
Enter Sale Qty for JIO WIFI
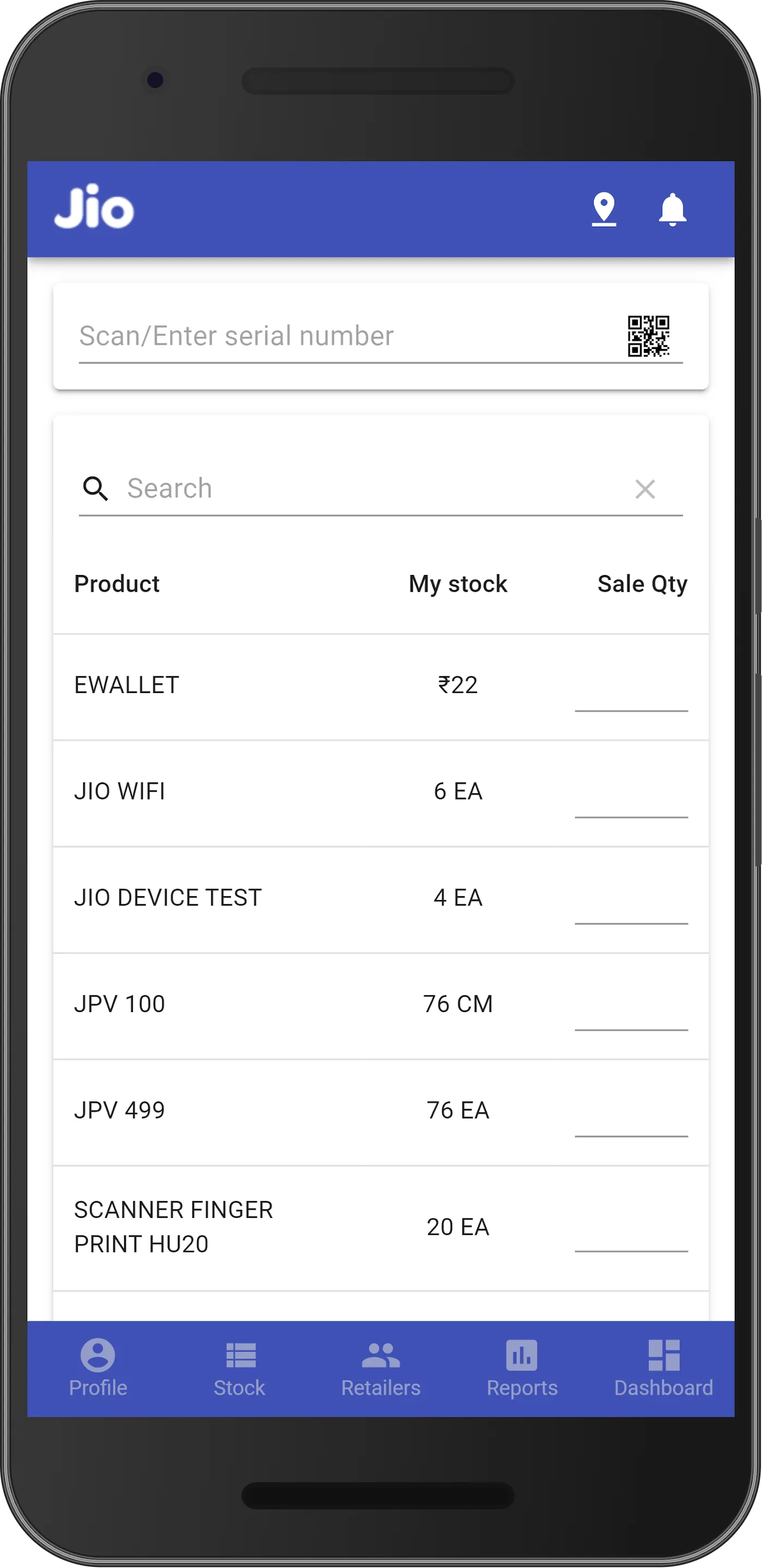point(632,810)
